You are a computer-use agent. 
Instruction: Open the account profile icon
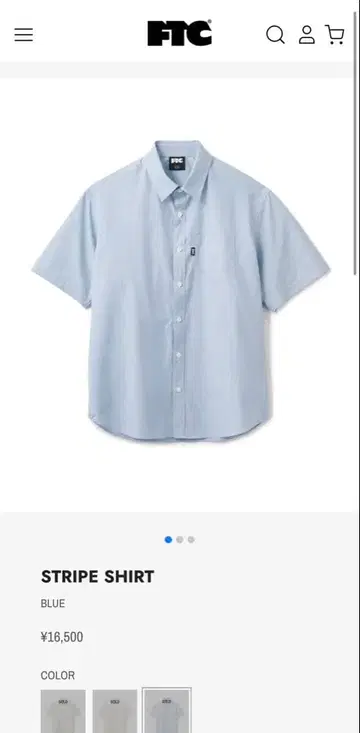click(307, 35)
